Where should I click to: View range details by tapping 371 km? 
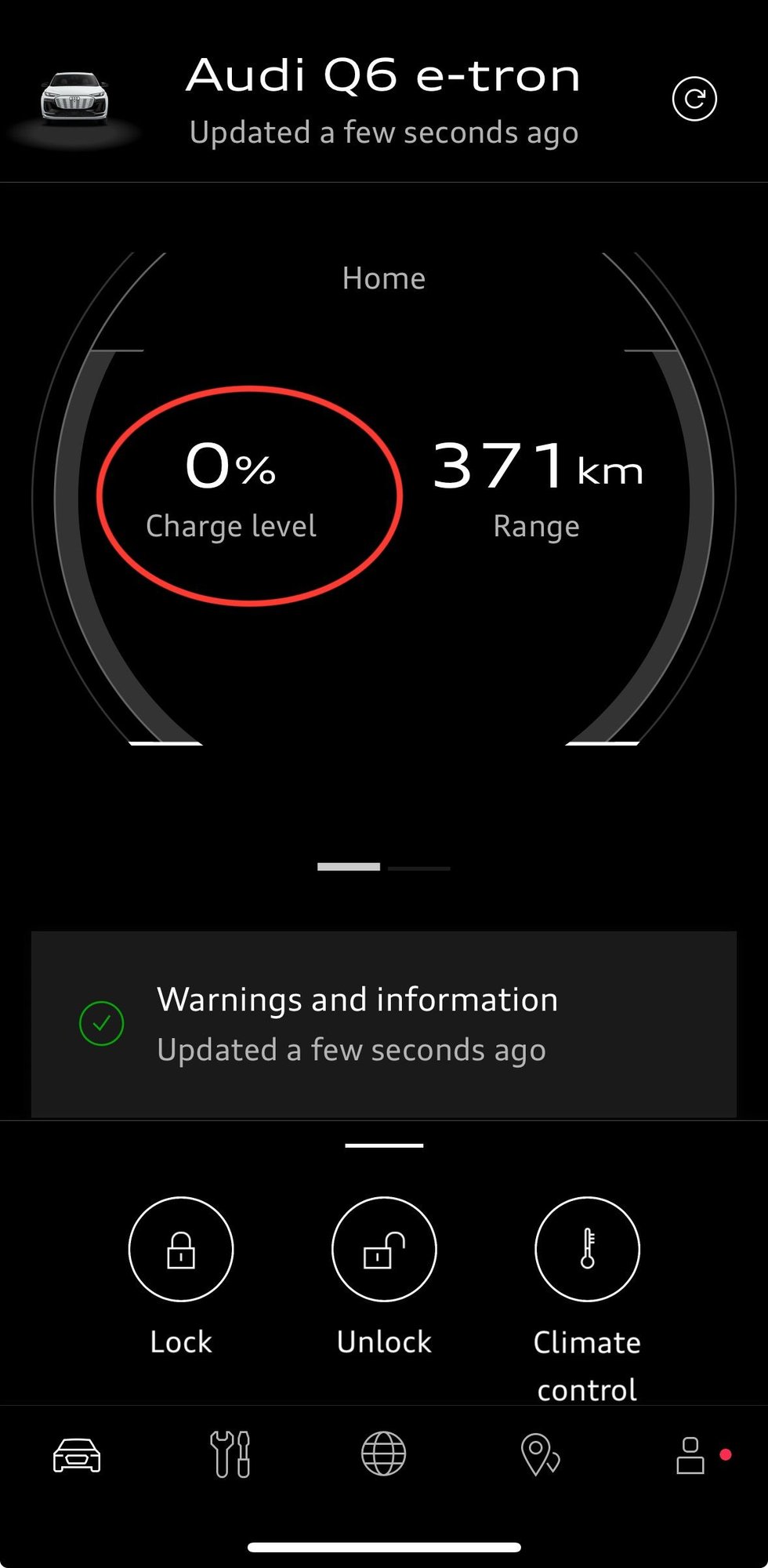point(538,486)
